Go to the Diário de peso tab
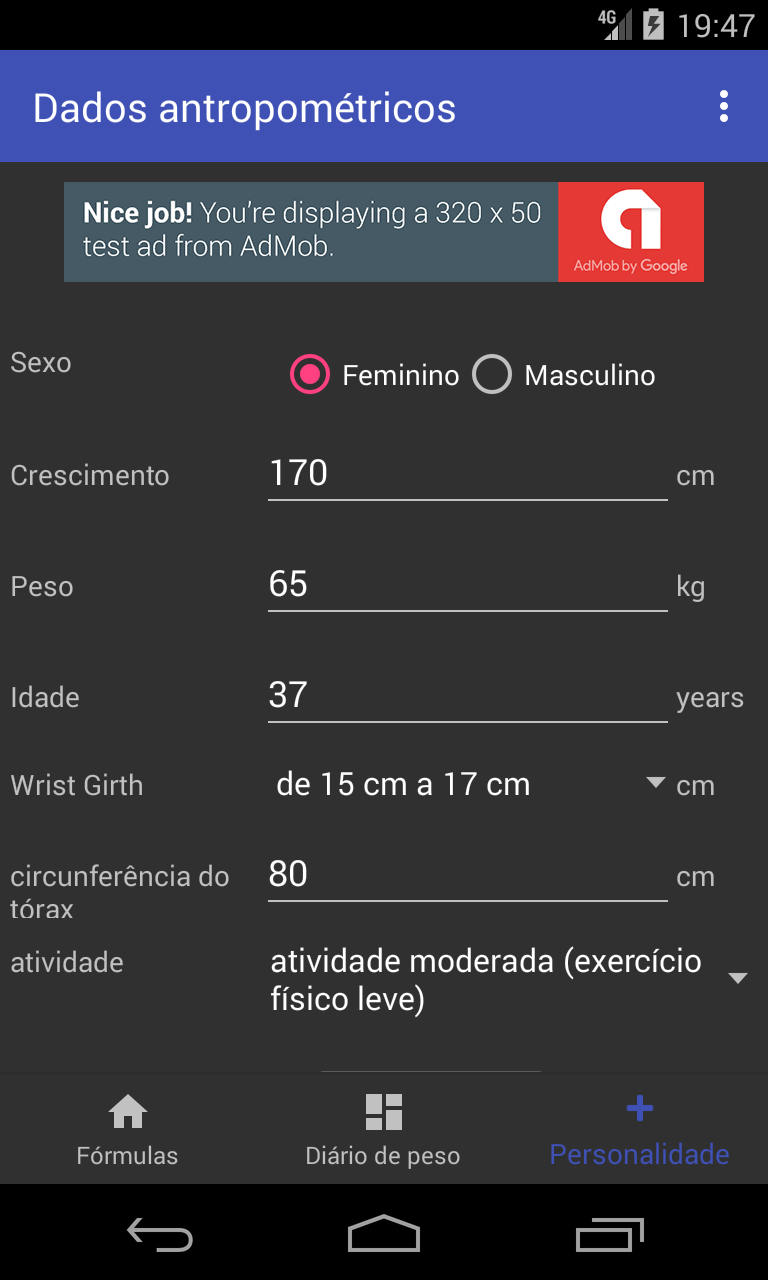This screenshot has height=1280, width=768. click(x=383, y=1130)
